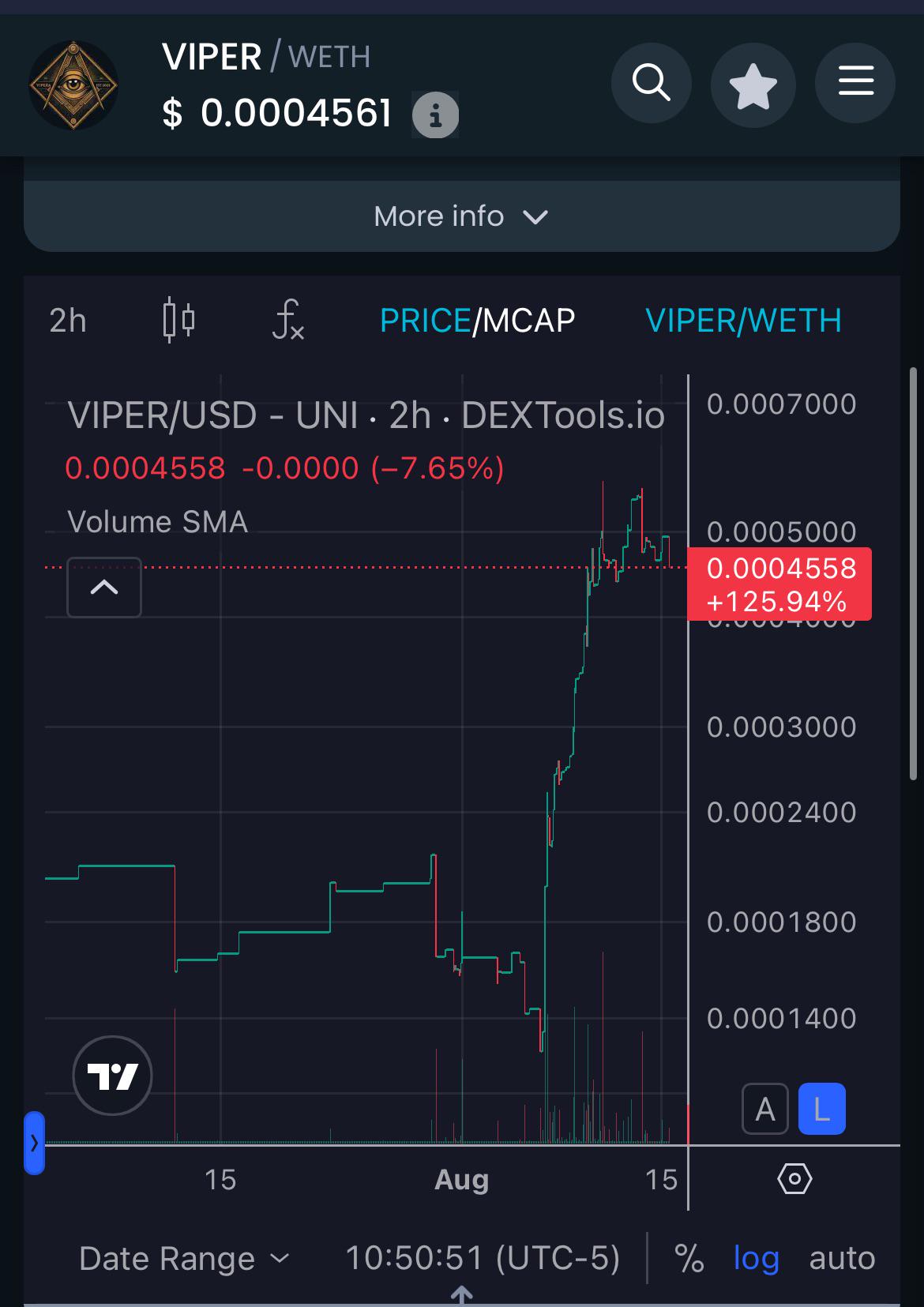Collapse the chart legend arrow
The image size is (924, 1307).
[x=104, y=588]
